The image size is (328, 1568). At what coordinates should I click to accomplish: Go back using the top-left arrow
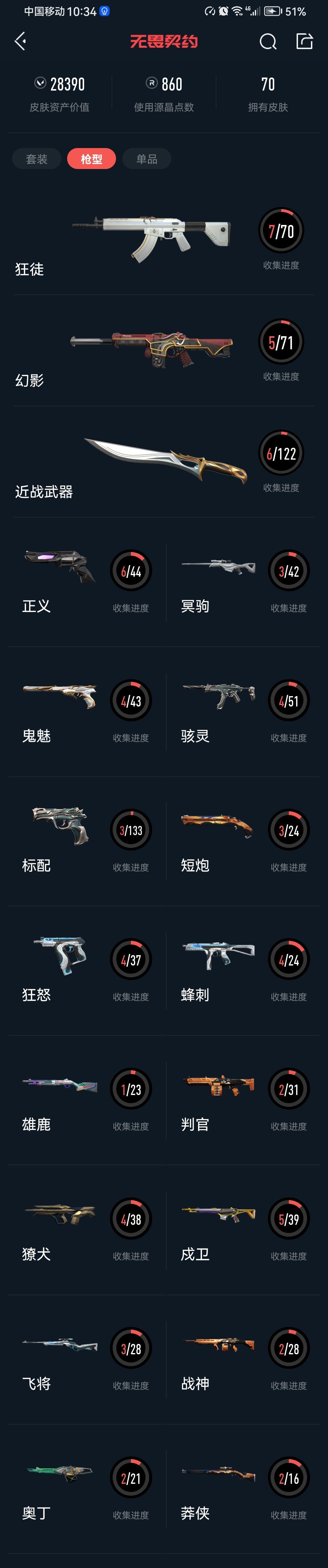20,41
